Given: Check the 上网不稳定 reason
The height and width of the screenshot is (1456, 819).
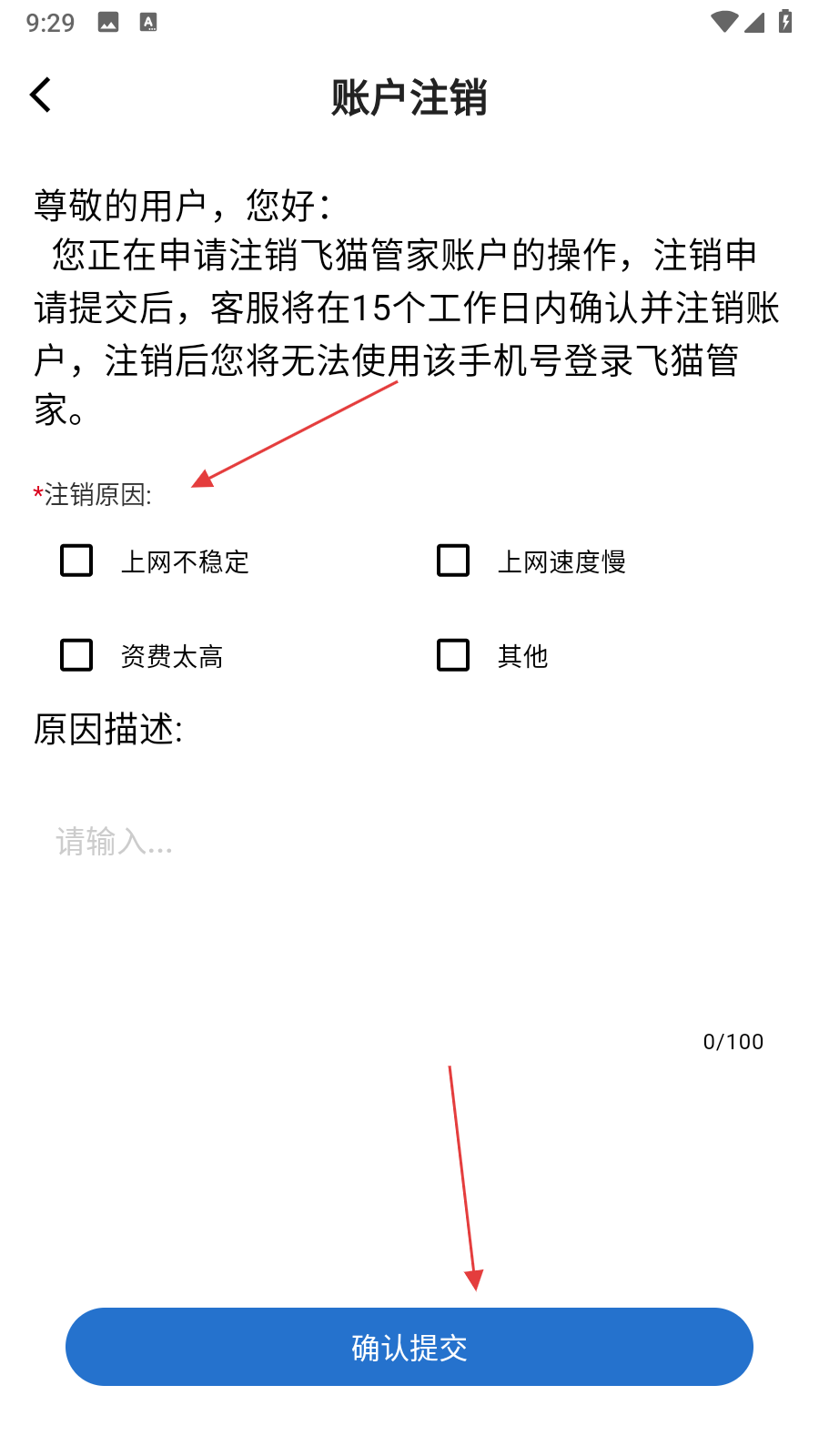Looking at the screenshot, I should click(x=76, y=561).
